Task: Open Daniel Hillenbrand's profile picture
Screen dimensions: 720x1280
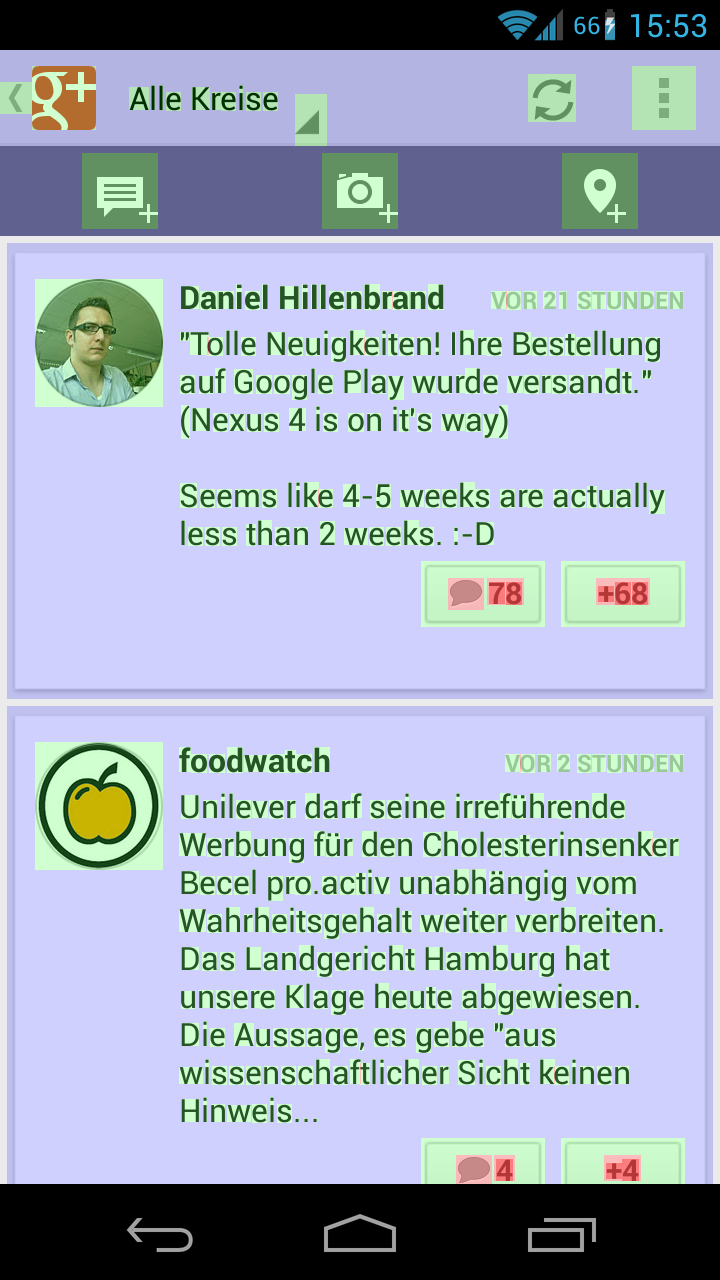Action: coord(99,343)
